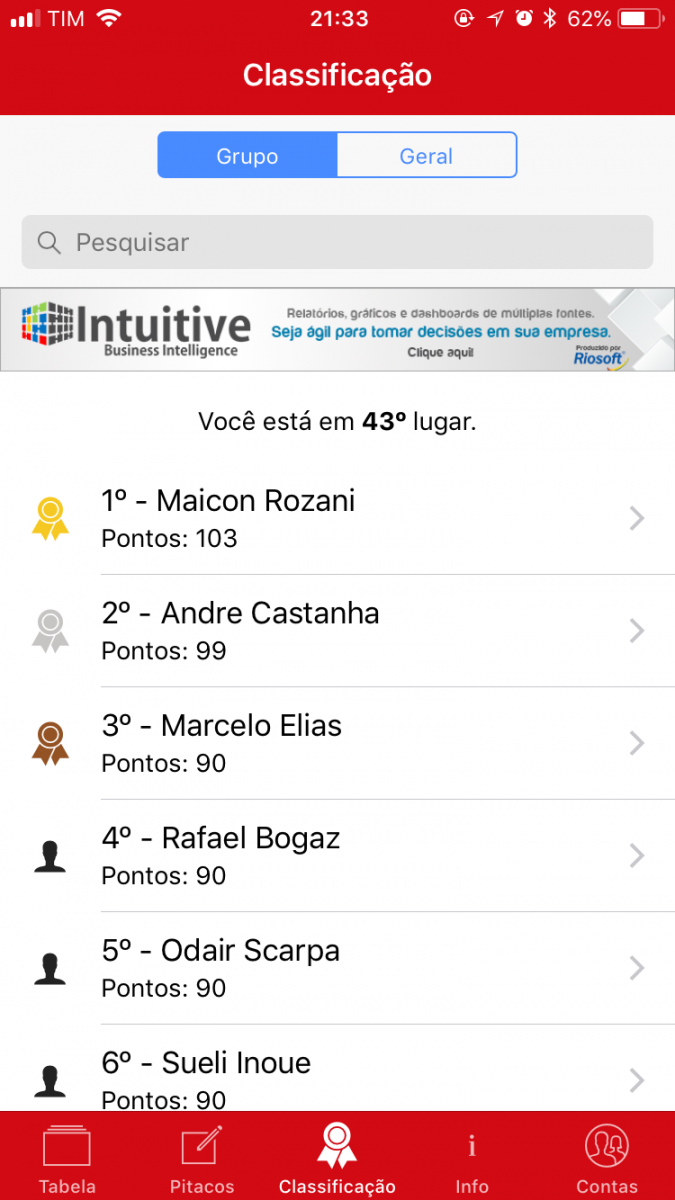Open Maicon Rozani's ranking entry
Viewport: 675px width, 1200px height.
(337, 518)
